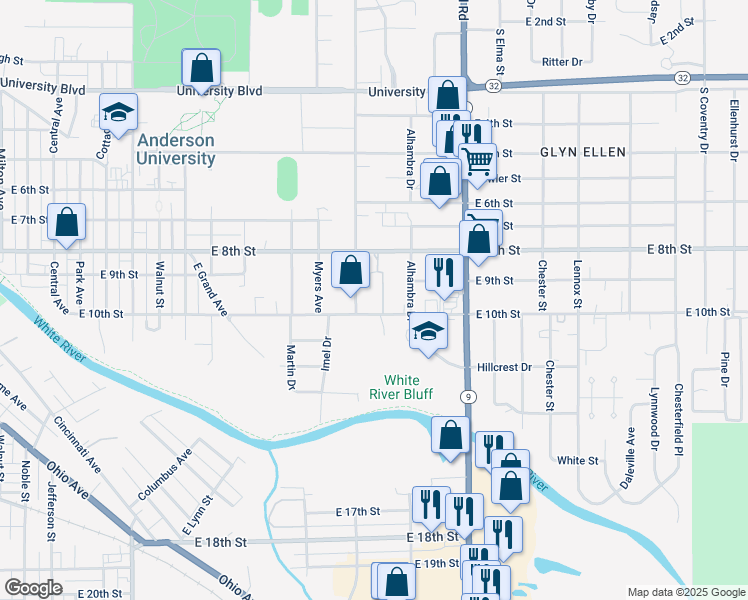748x600 pixels.
Task: Open the shopping pin beside Myers Ave
Action: click(x=351, y=272)
